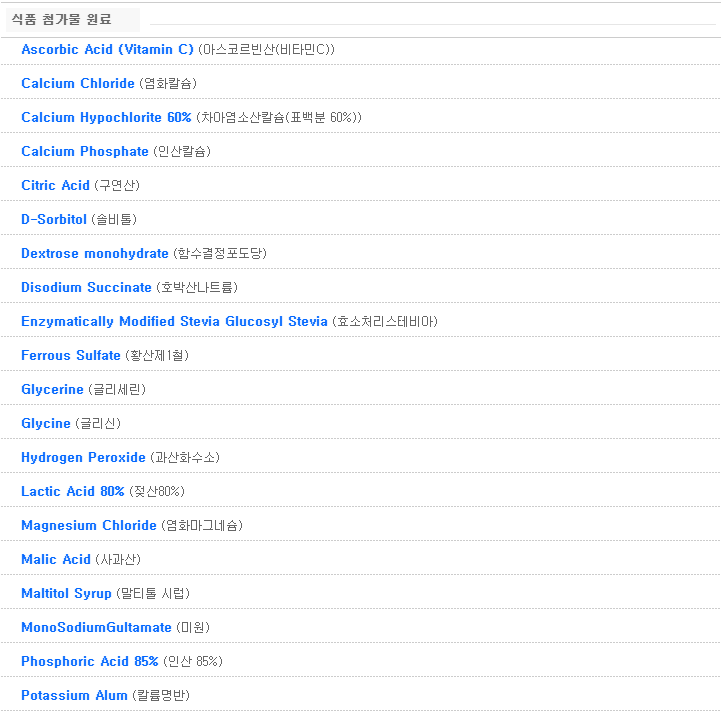The width and height of the screenshot is (725, 717).
Task: View Enzymatically Modified Stevia Glucosyl Stevia
Action: tap(174, 321)
